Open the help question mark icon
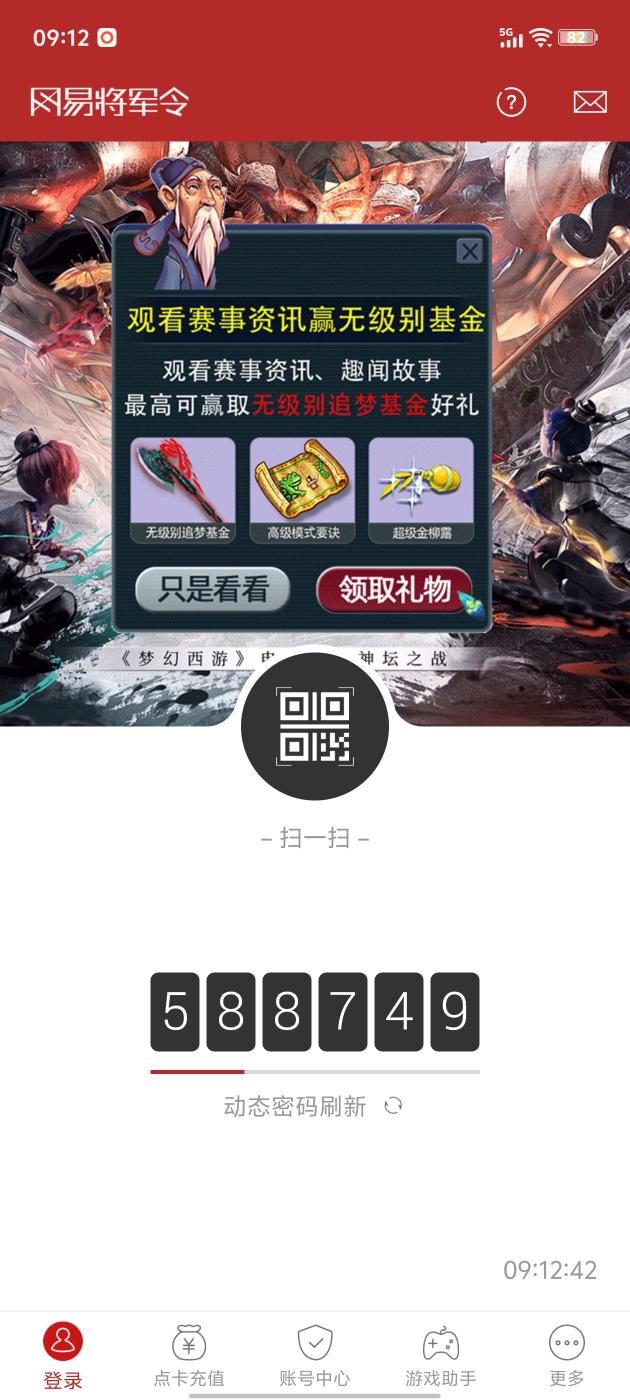Screen dimensions: 630x1400 click(x=511, y=102)
